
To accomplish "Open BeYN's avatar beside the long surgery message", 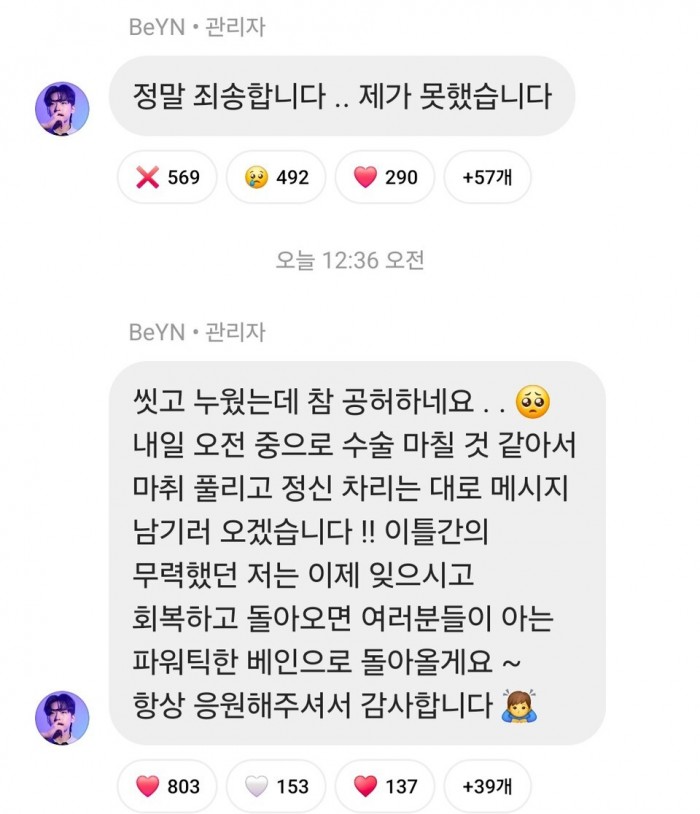I will (x=63, y=716).
